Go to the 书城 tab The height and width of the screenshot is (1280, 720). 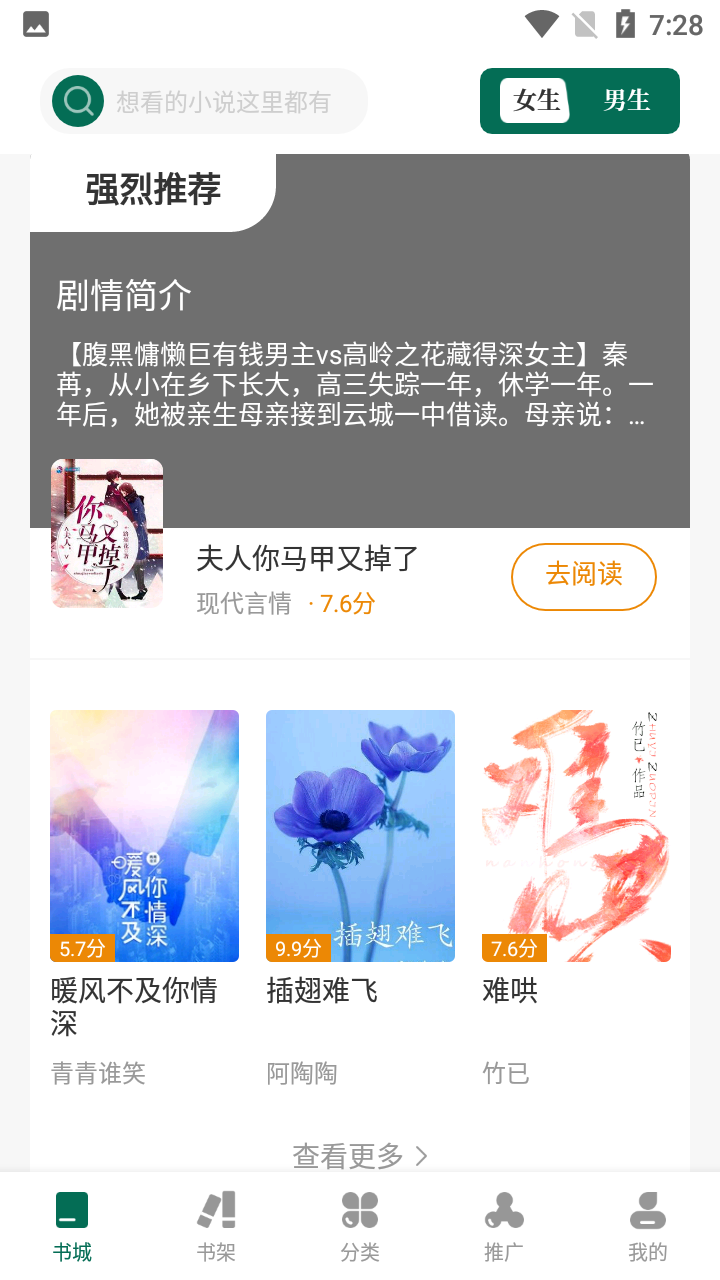click(72, 1226)
